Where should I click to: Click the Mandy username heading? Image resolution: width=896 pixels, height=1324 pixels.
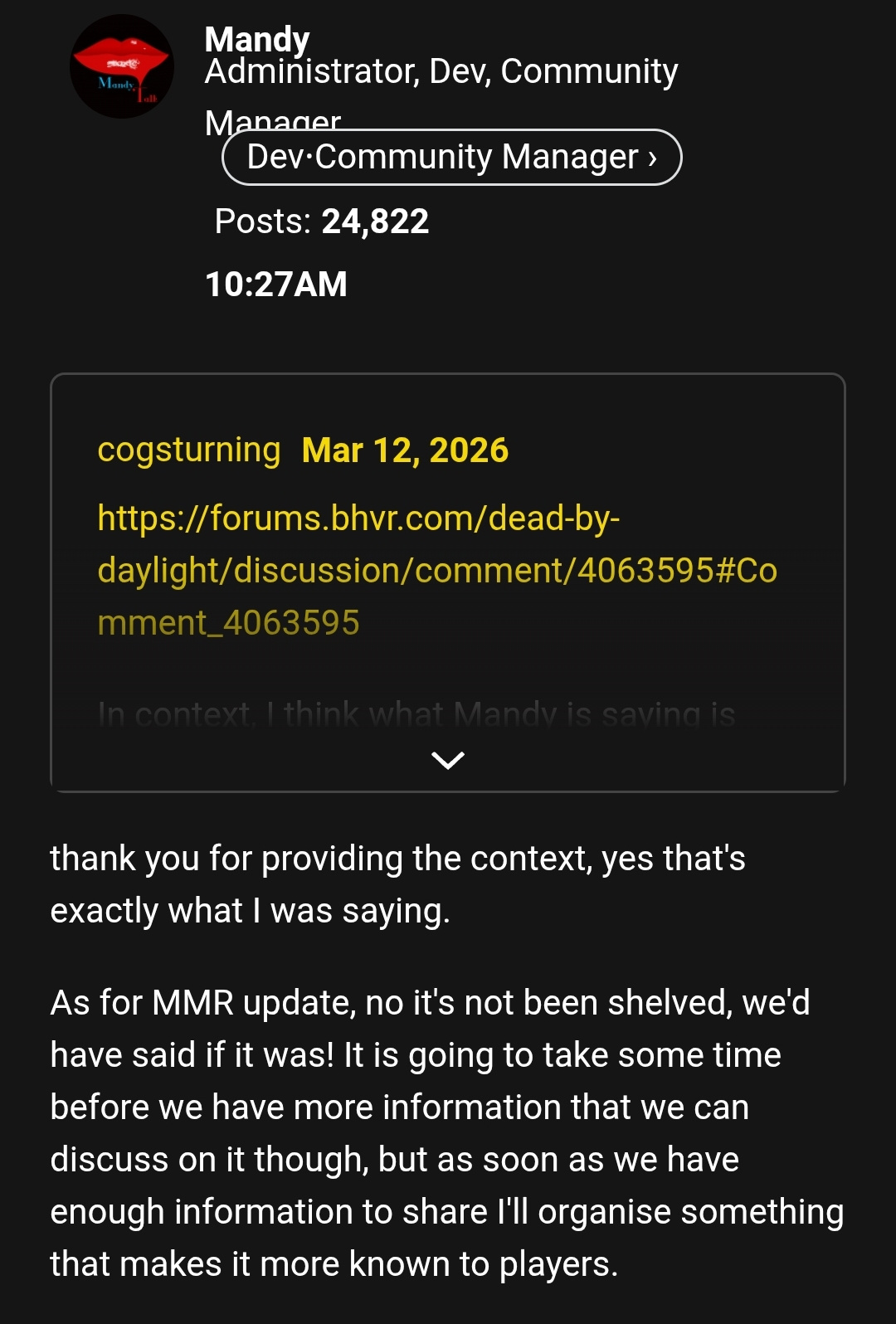tap(256, 37)
